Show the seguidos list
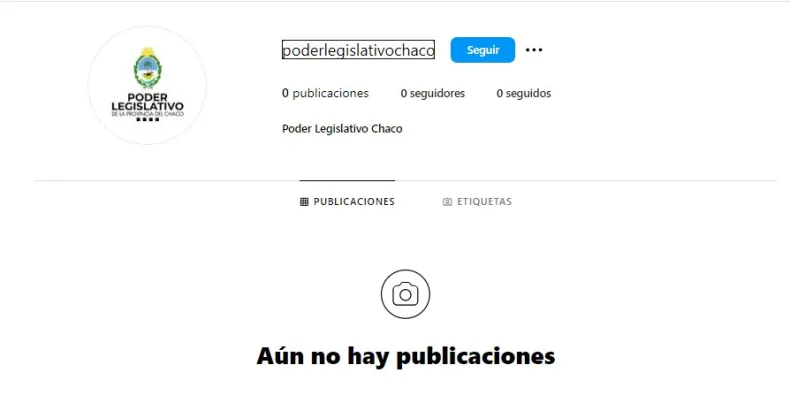 pyautogui.click(x=523, y=94)
